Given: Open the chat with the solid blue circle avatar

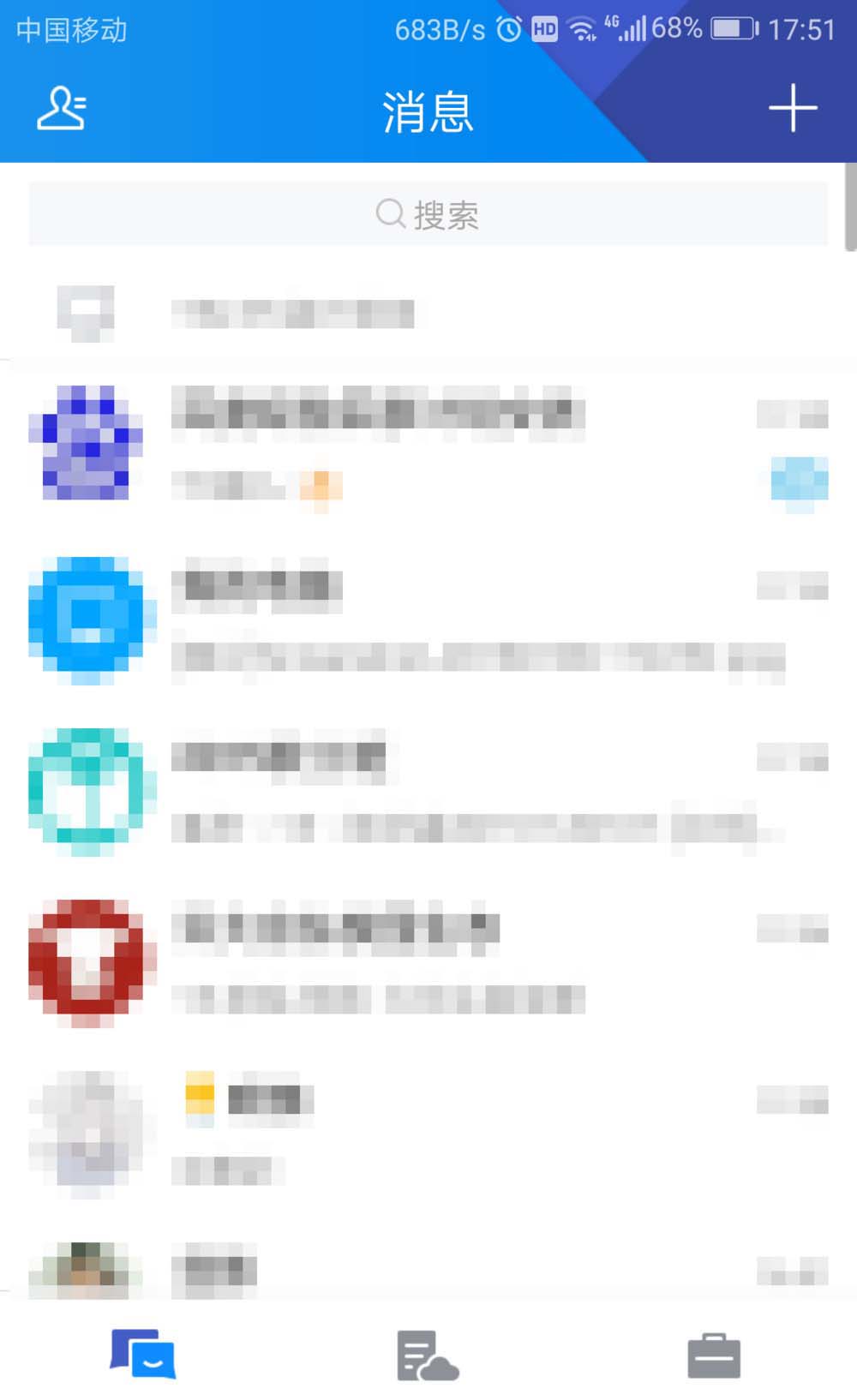Looking at the screenshot, I should [x=428, y=621].
